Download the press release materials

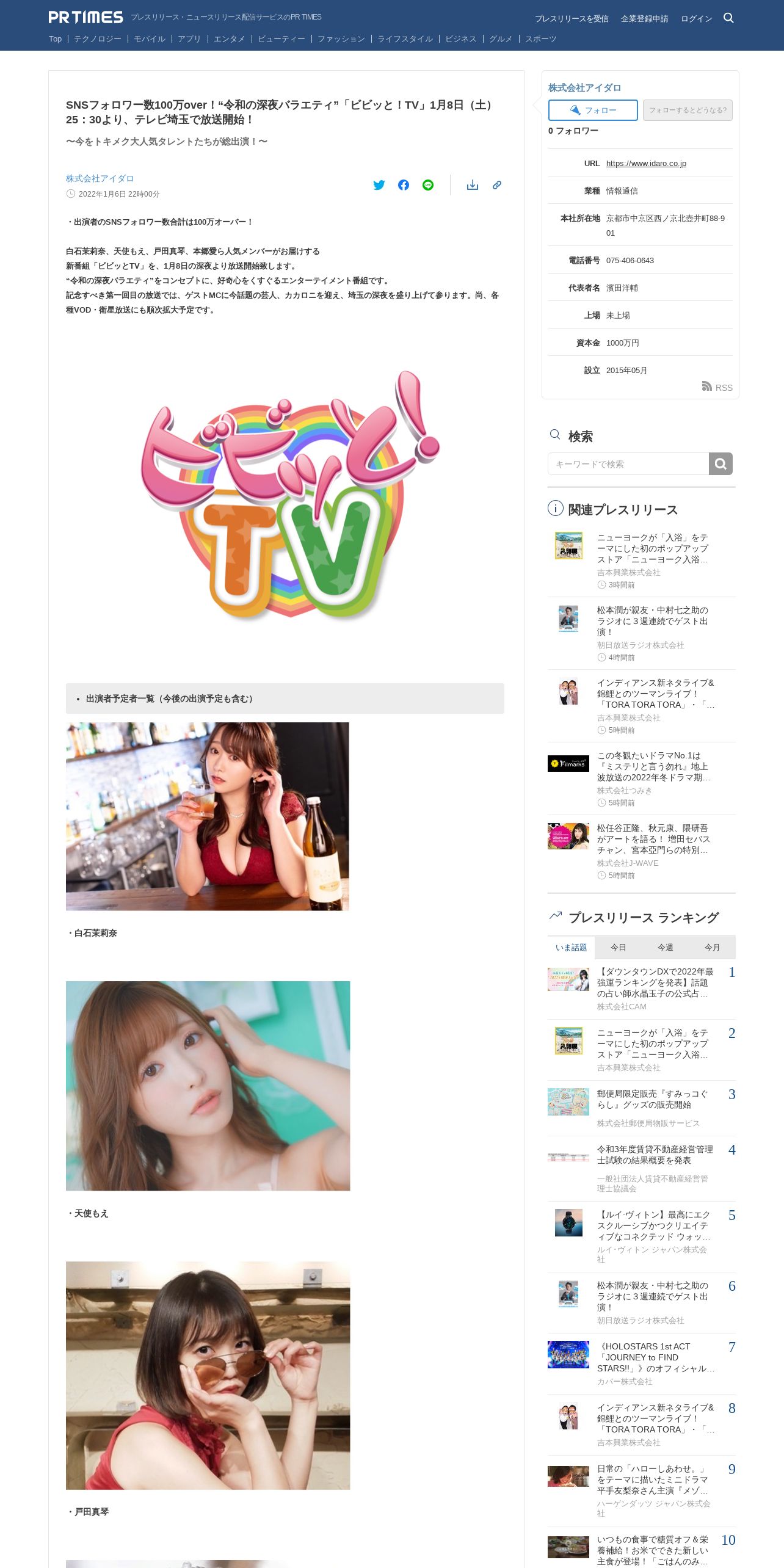[x=473, y=185]
